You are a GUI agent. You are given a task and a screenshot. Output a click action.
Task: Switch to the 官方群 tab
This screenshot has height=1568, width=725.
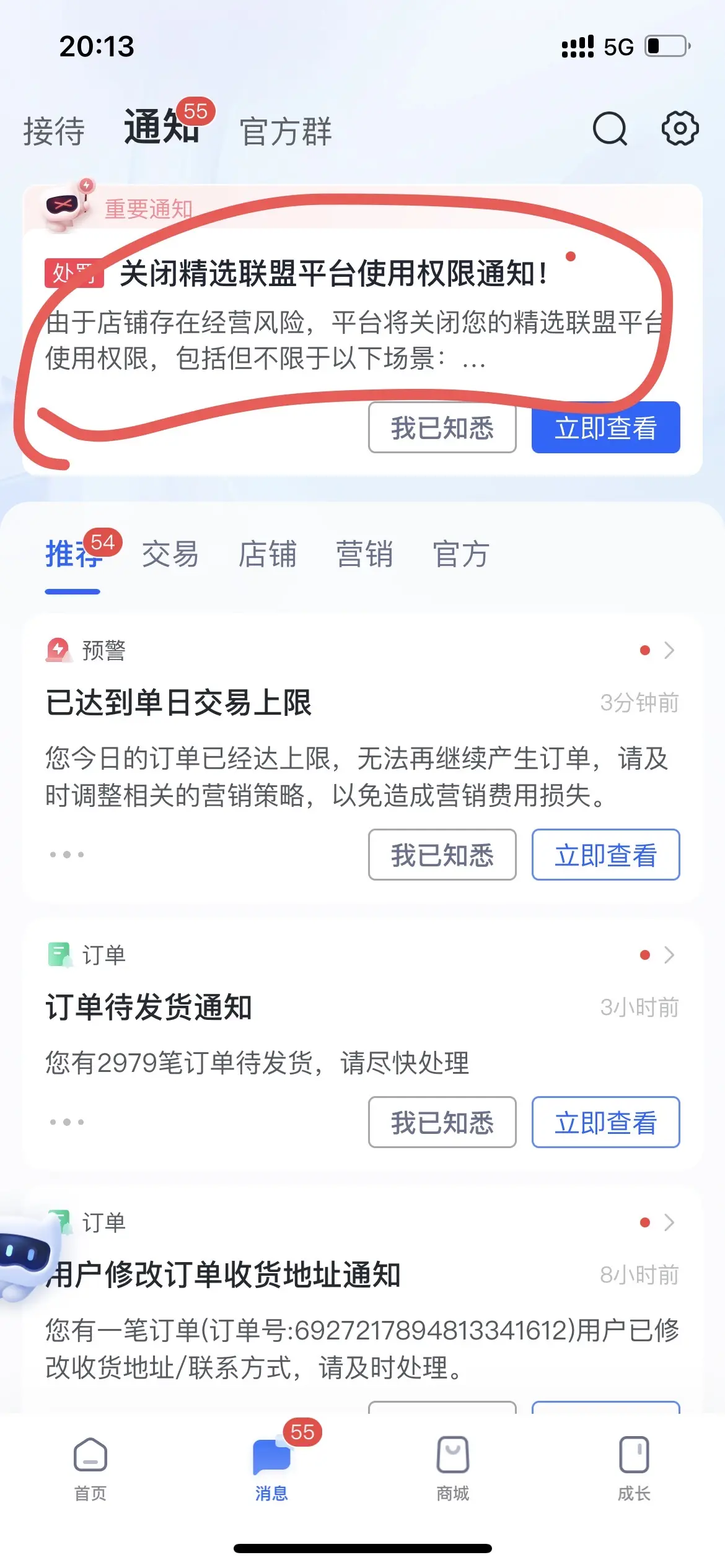point(286,131)
